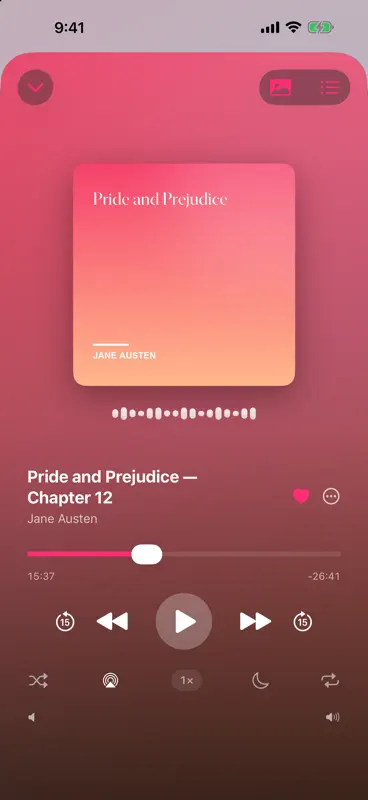This screenshot has width=368, height=800.
Task: Tap the playback progress slider
Action: coord(184,554)
